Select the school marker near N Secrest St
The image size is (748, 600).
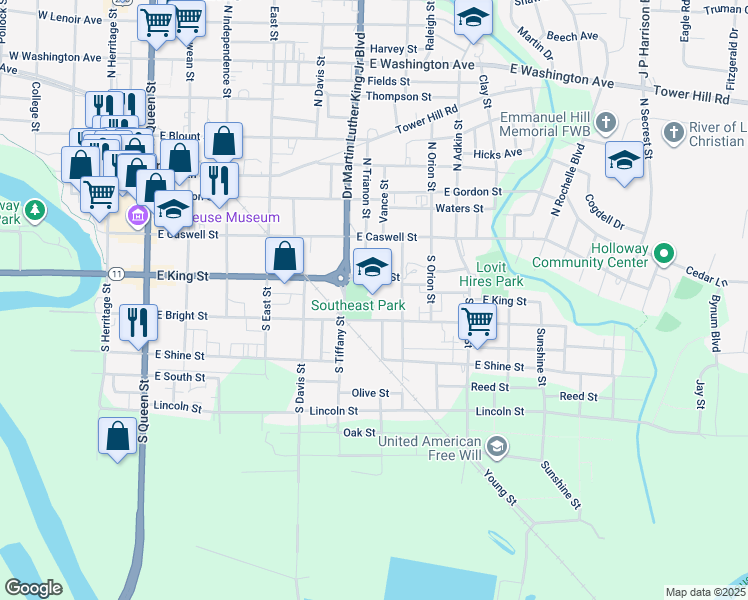point(624,163)
